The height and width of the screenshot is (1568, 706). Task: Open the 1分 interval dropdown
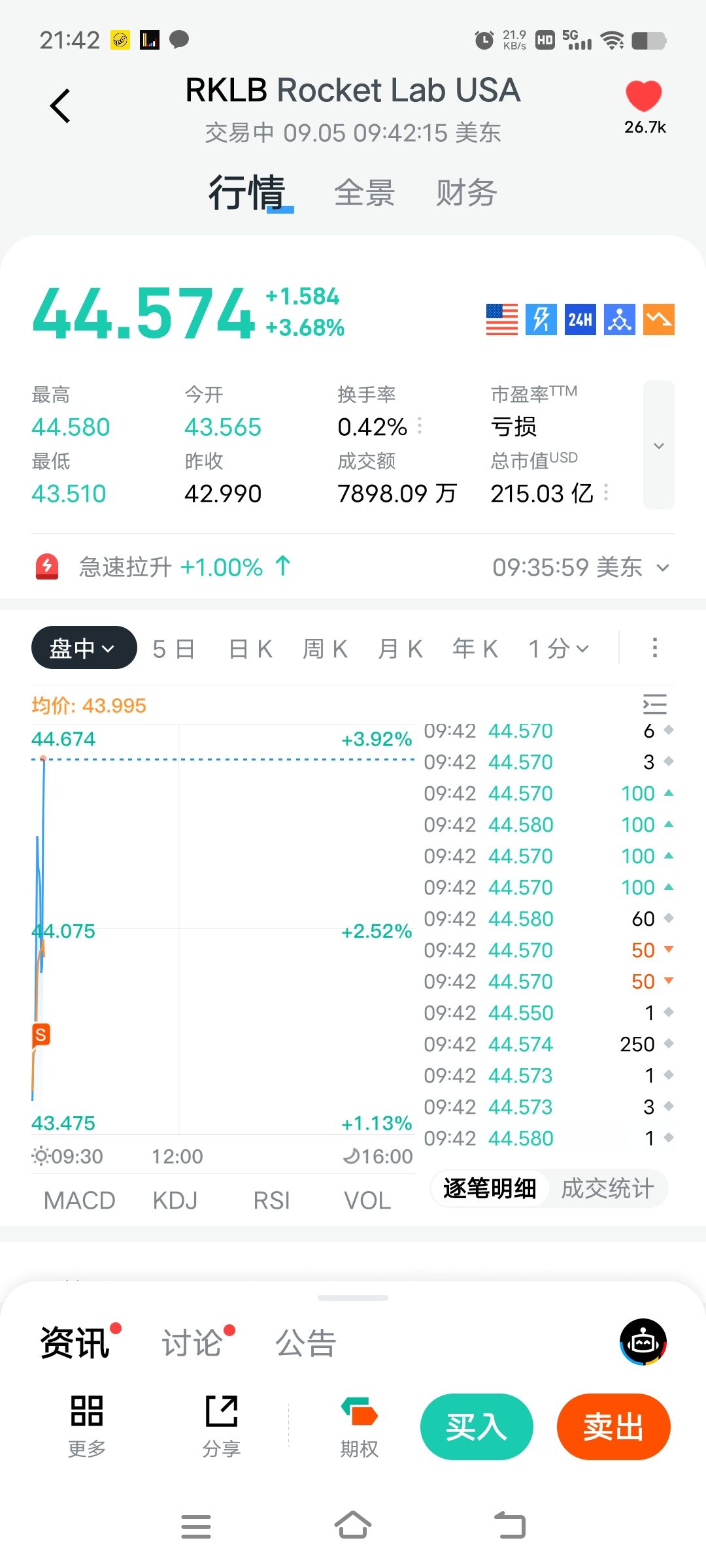point(559,649)
